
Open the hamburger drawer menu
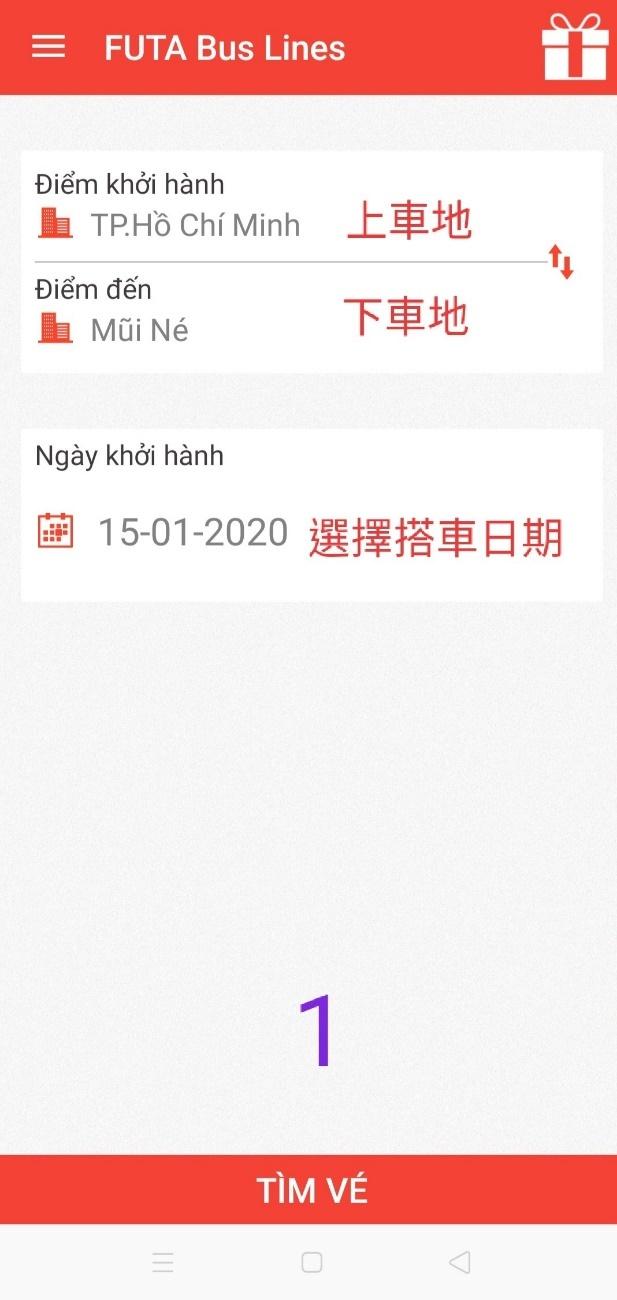pos(48,47)
